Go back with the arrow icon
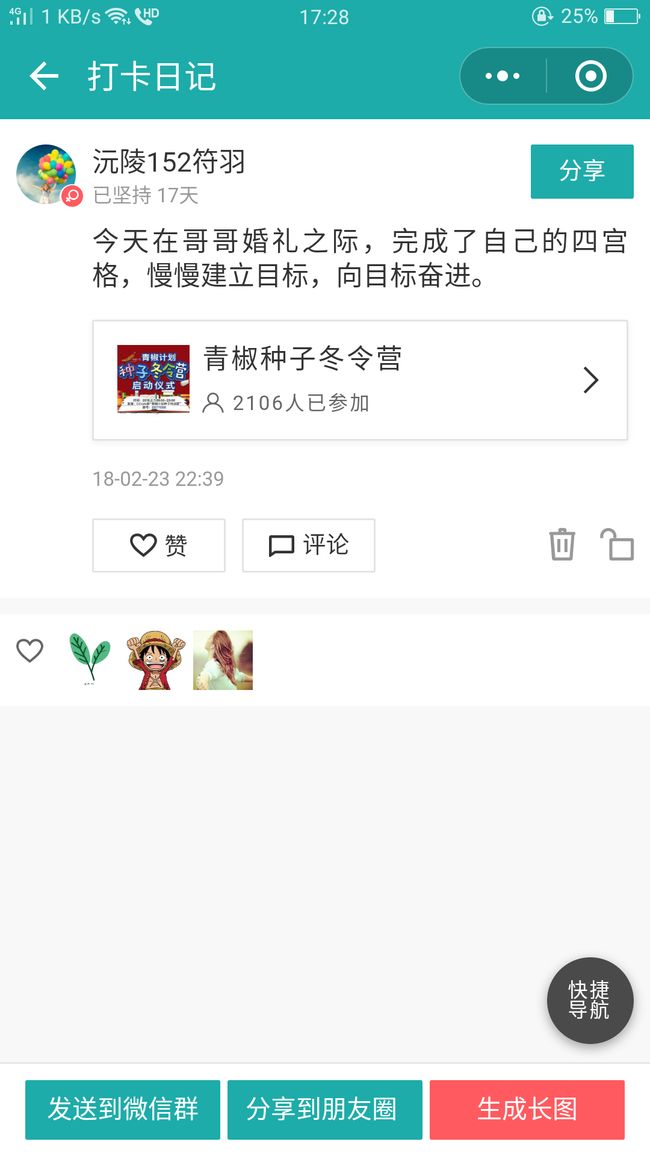The height and width of the screenshot is (1156, 650). (x=44, y=76)
